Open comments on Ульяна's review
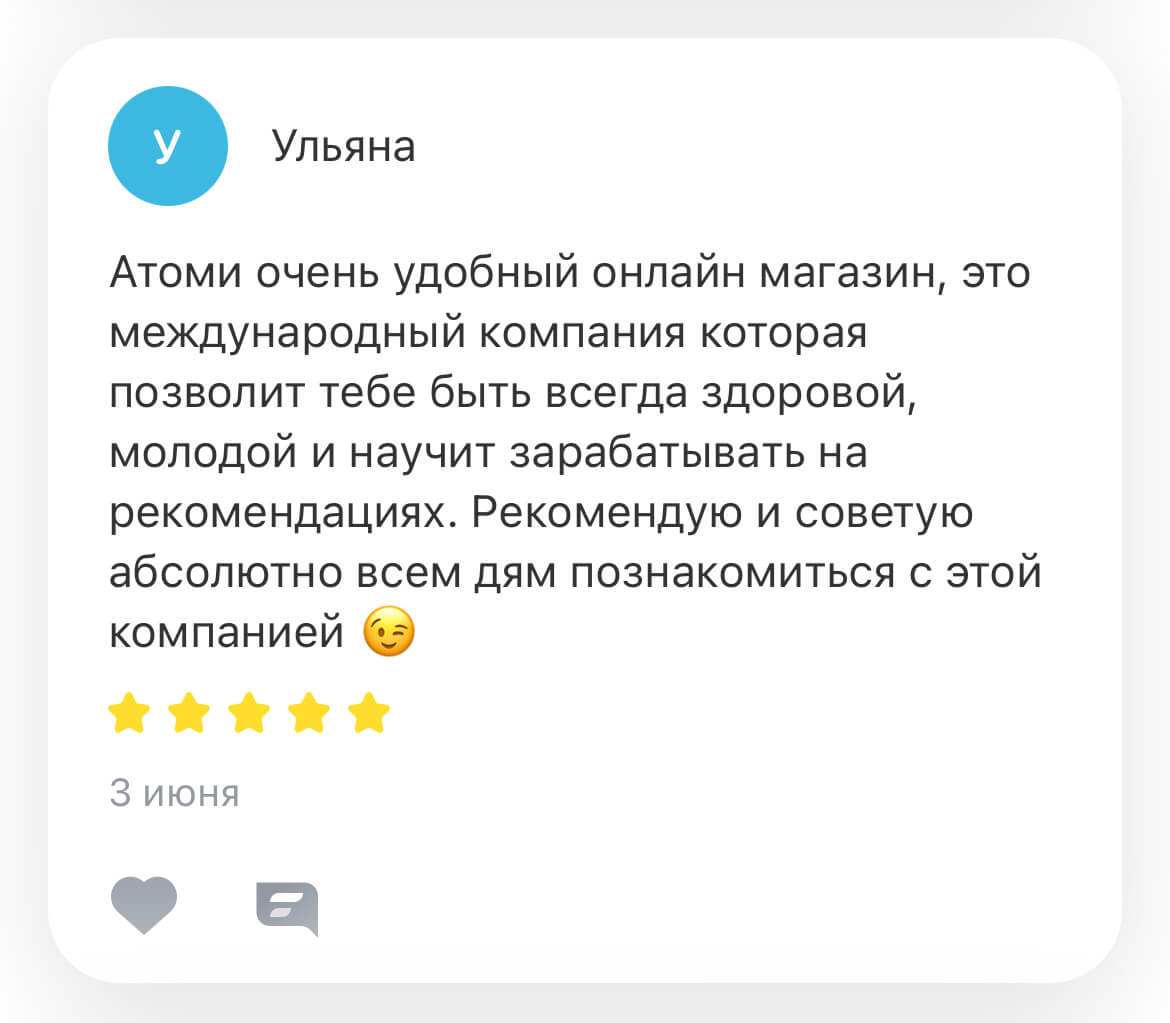The height and width of the screenshot is (1023, 1170). click(288, 908)
